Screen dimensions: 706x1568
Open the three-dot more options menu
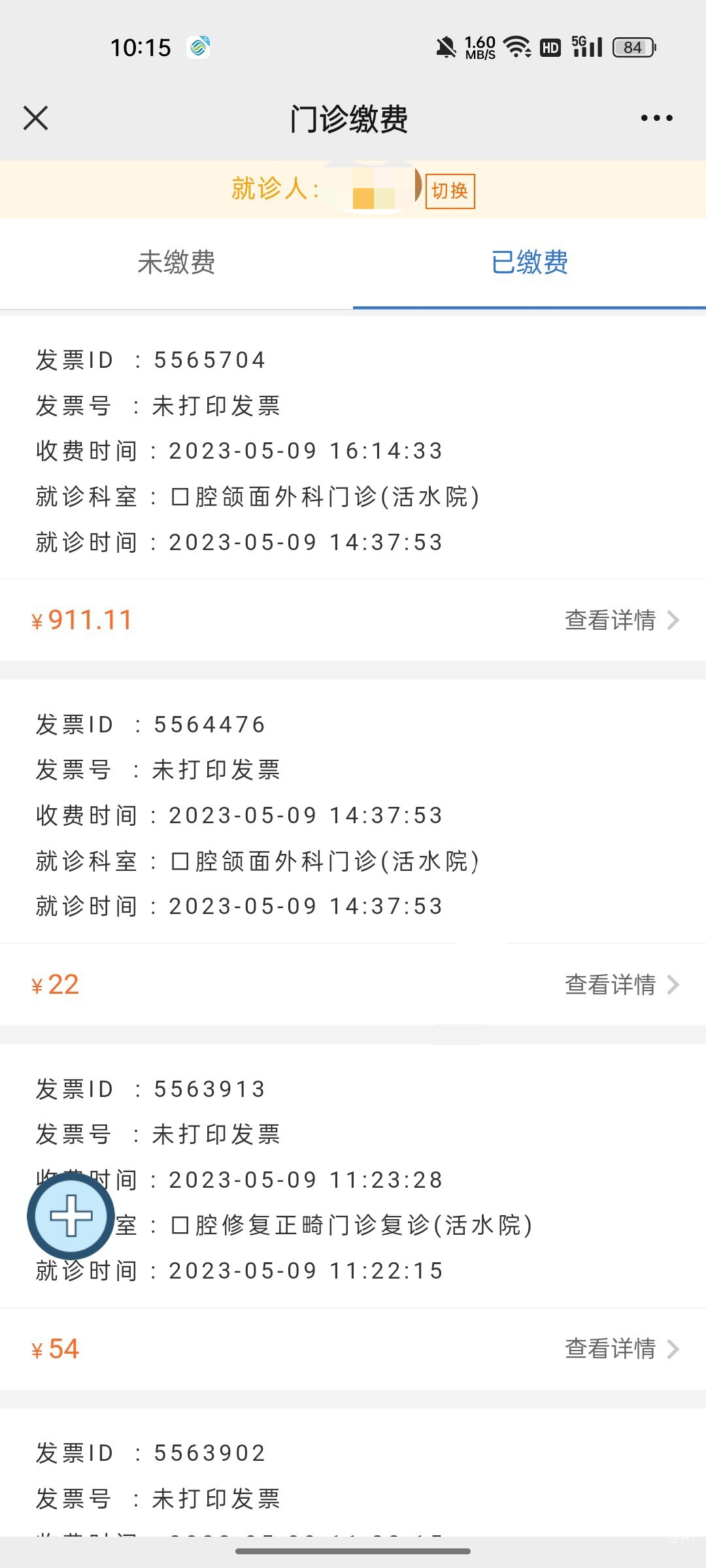[x=656, y=118]
